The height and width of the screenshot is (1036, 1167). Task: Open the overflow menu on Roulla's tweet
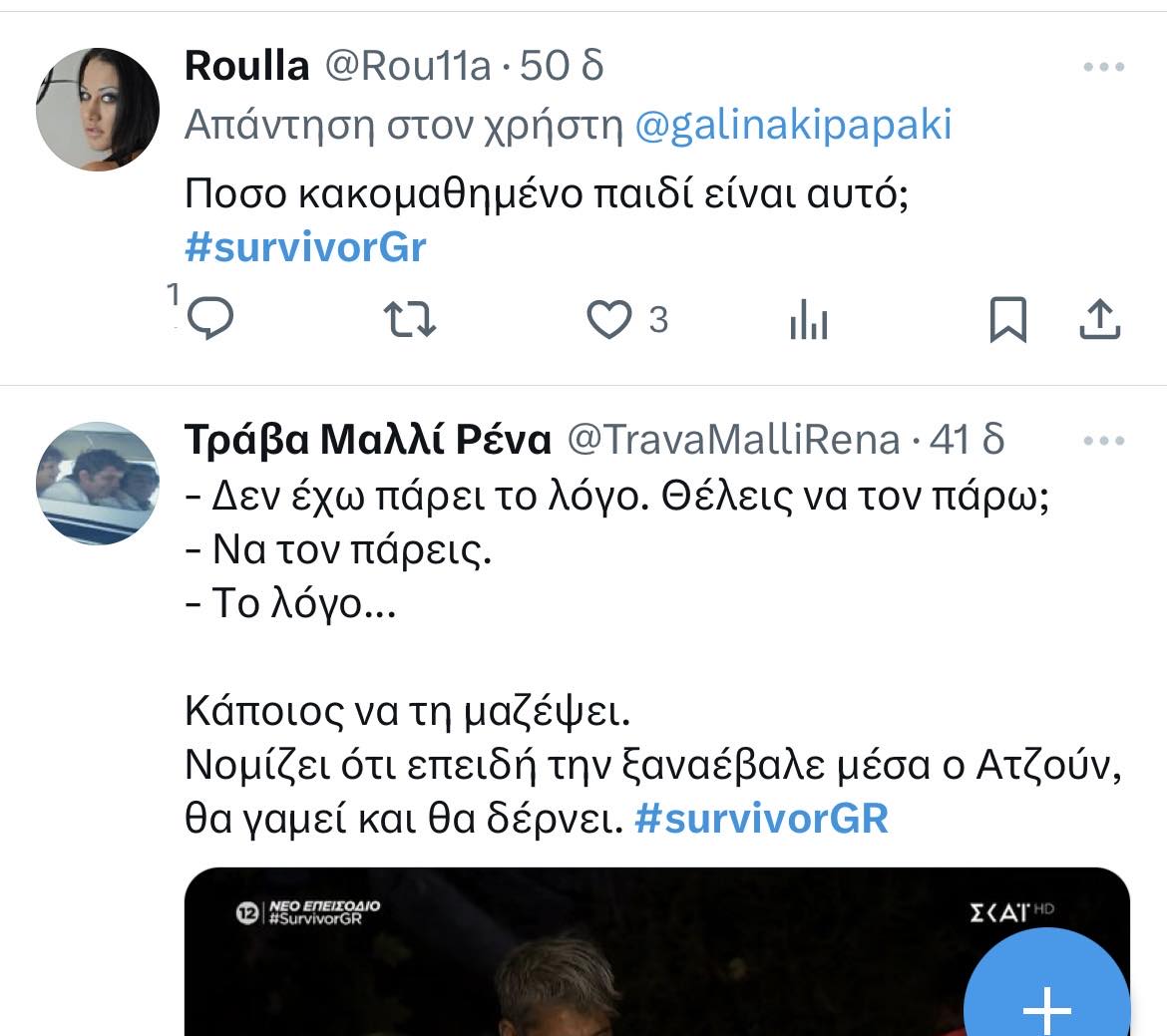click(1103, 68)
